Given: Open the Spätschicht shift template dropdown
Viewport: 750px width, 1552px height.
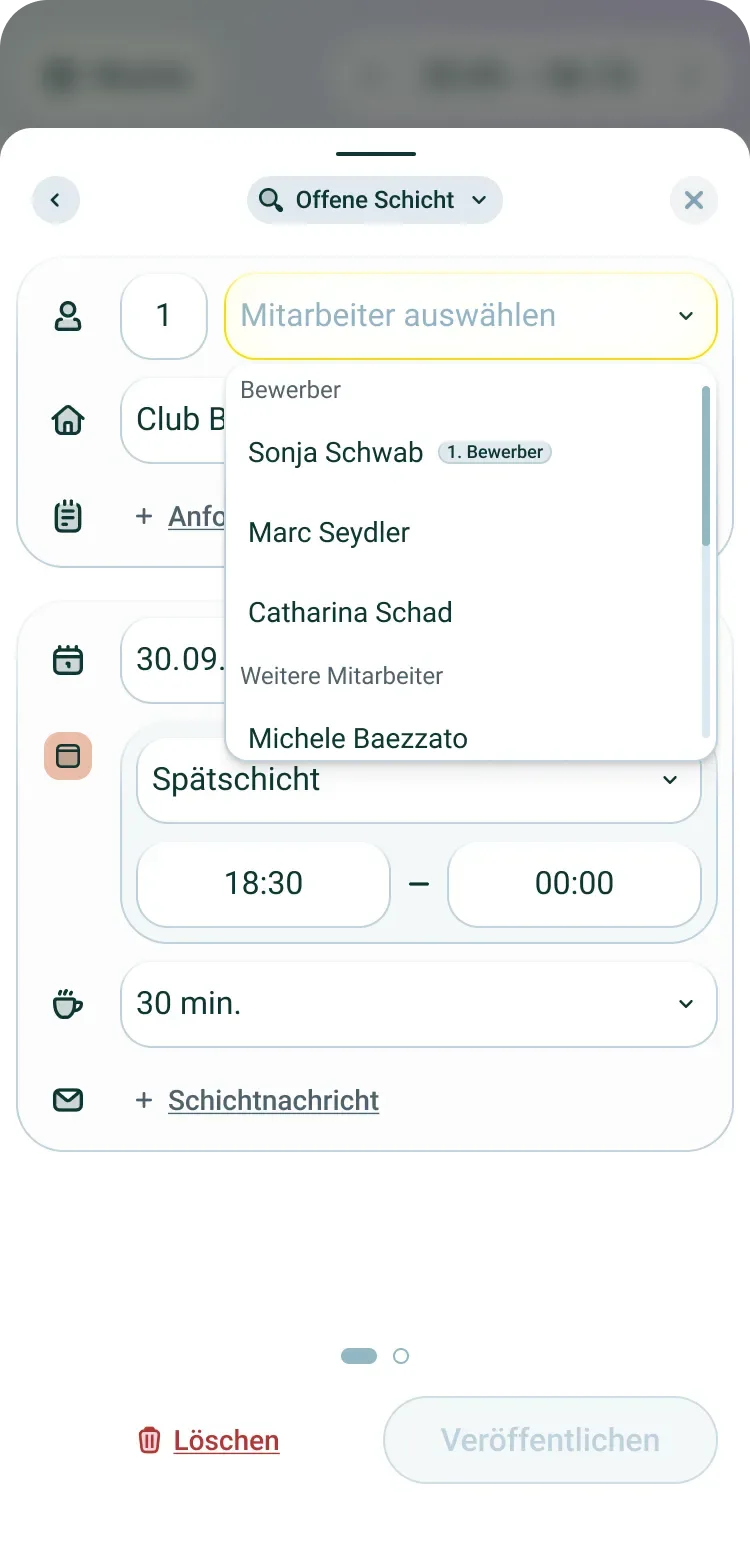Looking at the screenshot, I should (419, 780).
